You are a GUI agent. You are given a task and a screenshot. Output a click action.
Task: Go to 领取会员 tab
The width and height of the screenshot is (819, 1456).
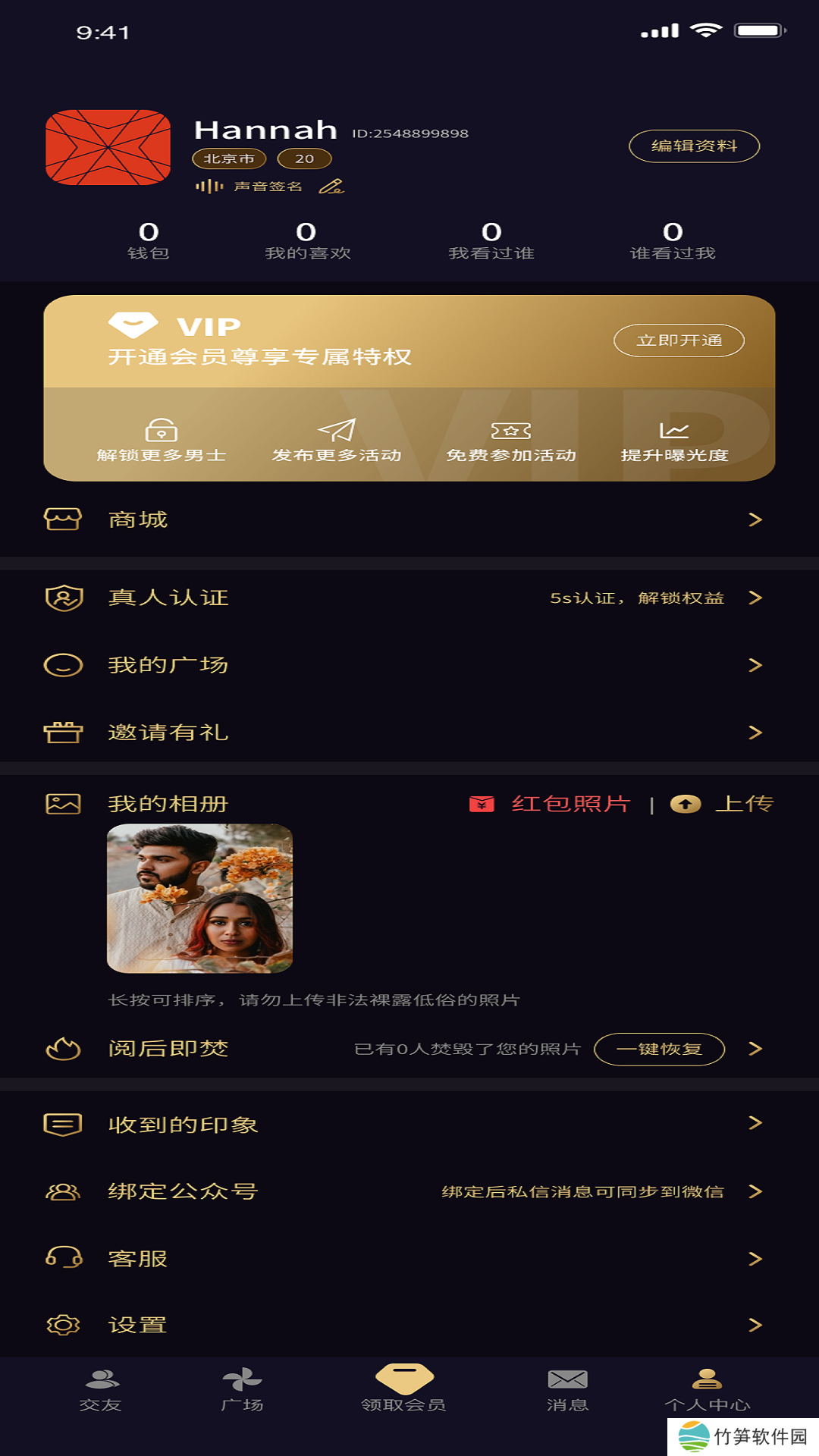404,1389
